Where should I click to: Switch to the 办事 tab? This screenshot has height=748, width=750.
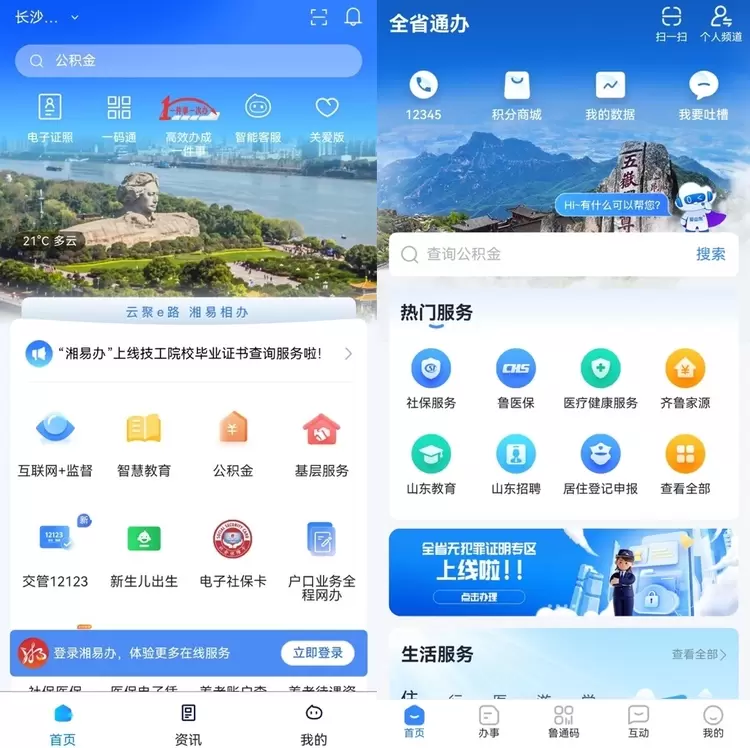[489, 721]
